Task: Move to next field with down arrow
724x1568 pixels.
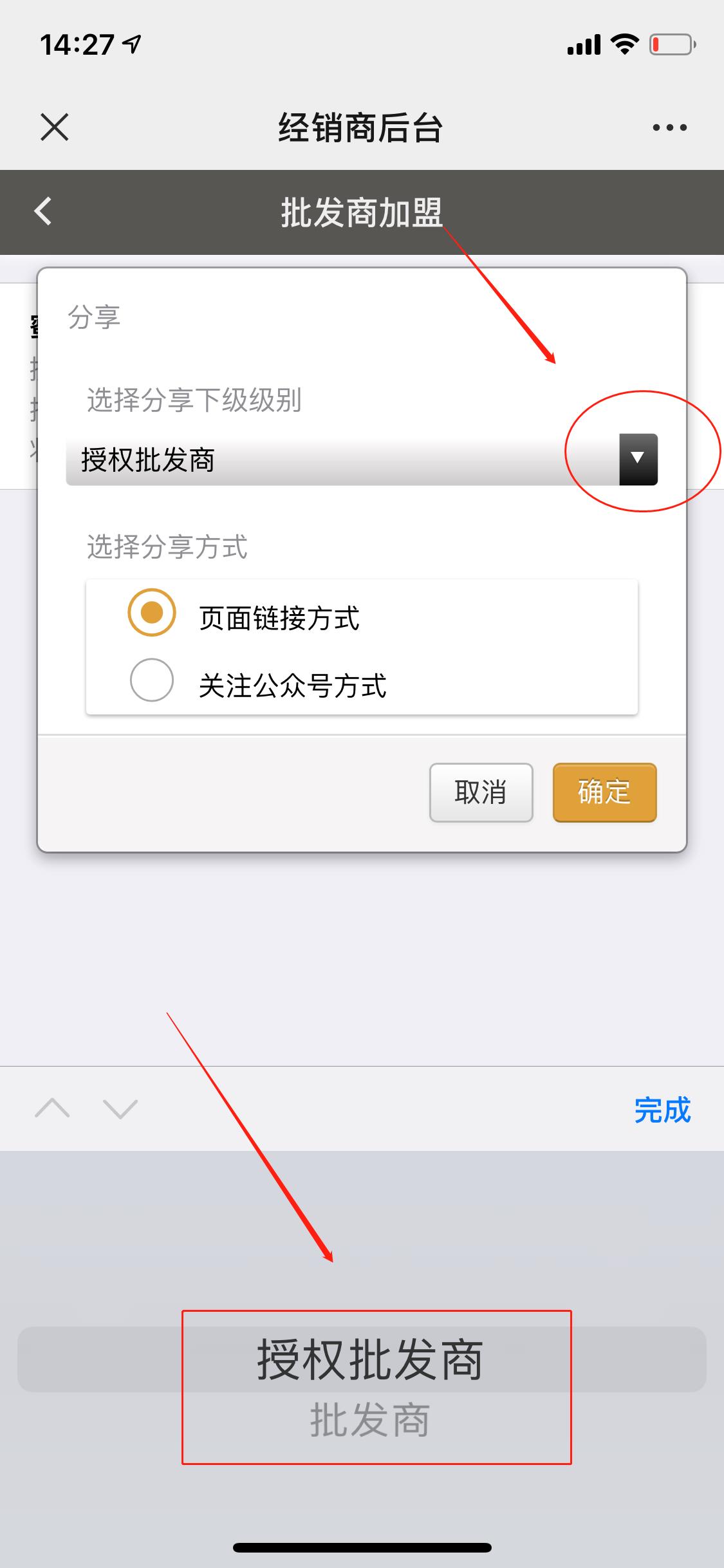Action: [120, 1108]
